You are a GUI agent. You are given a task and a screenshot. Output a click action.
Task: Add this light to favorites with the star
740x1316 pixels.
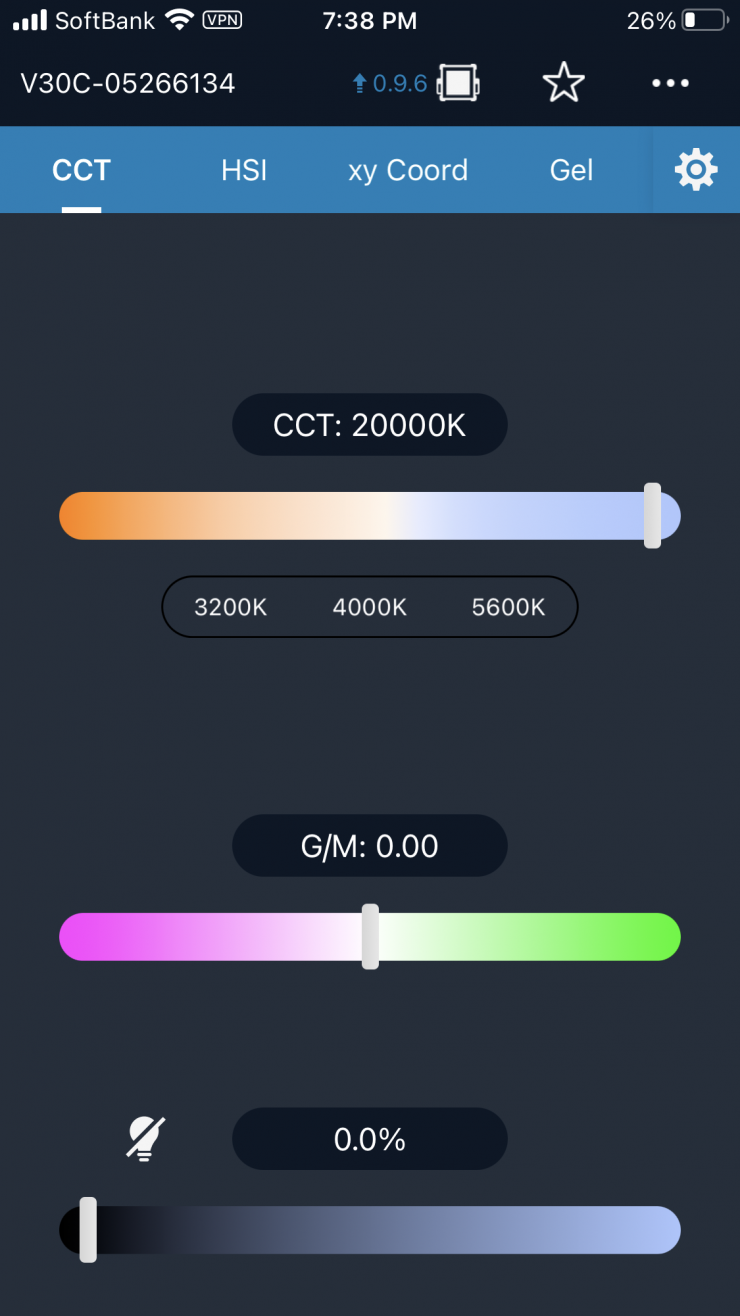click(563, 83)
